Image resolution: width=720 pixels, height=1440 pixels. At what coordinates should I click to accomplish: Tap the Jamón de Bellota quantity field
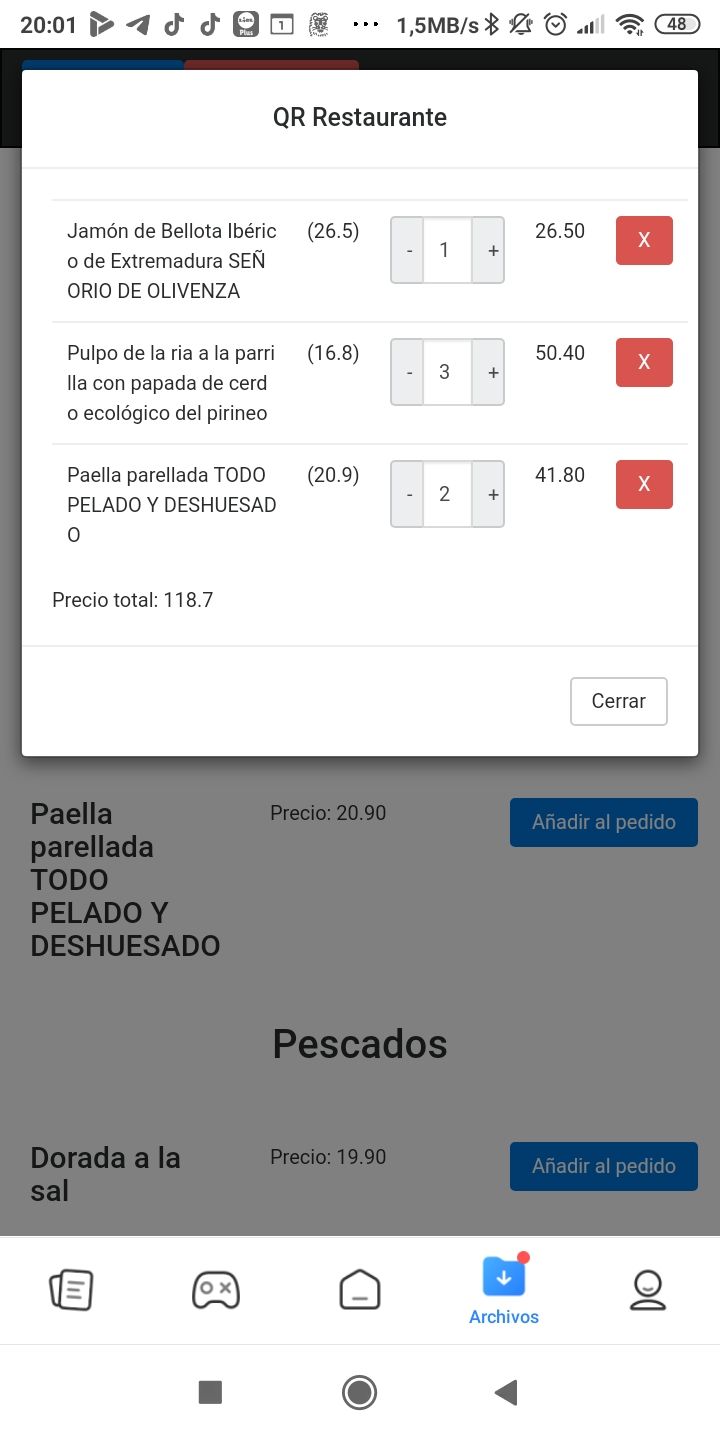pos(445,250)
